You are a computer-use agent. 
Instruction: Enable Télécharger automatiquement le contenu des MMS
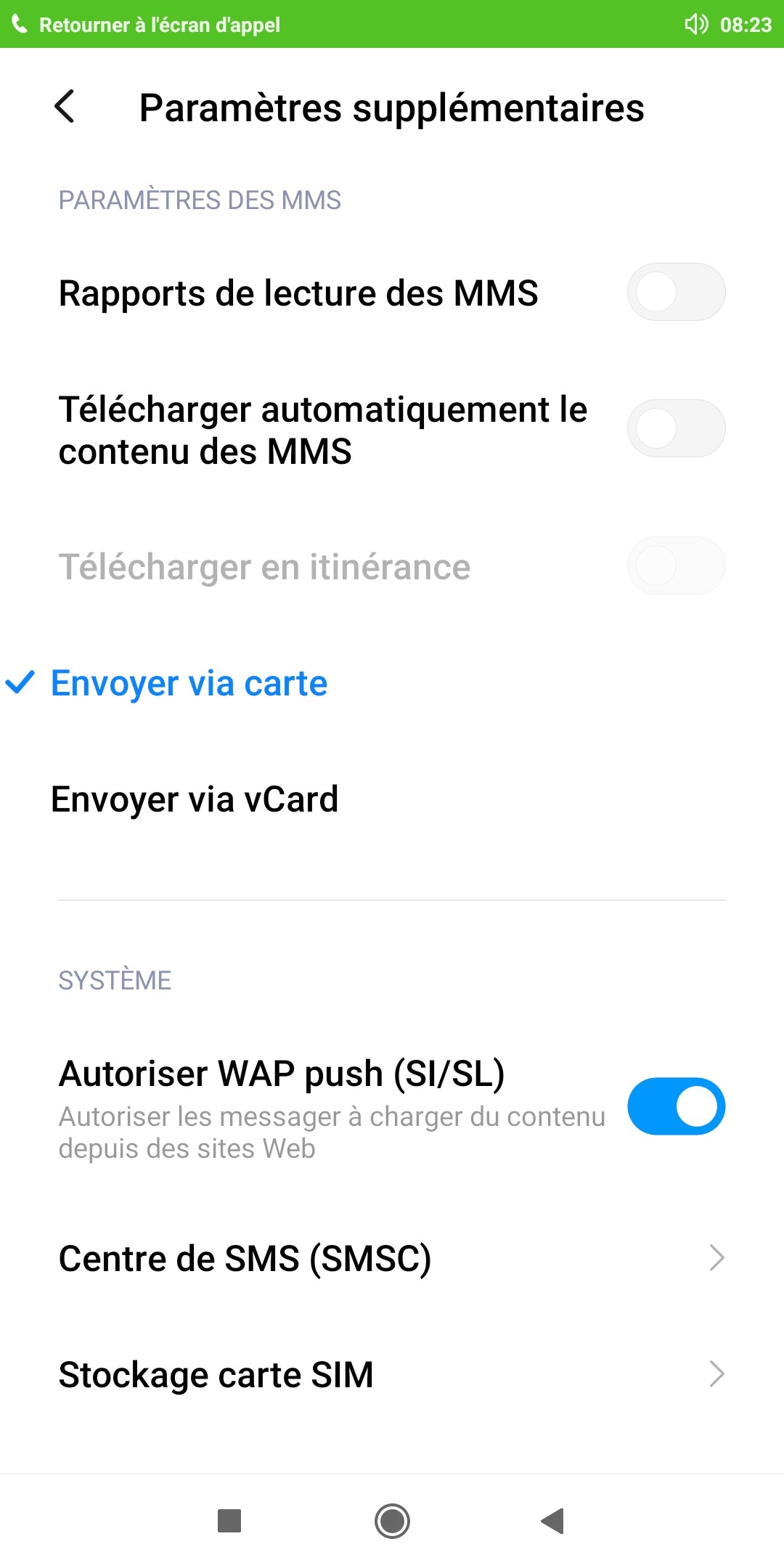point(674,428)
